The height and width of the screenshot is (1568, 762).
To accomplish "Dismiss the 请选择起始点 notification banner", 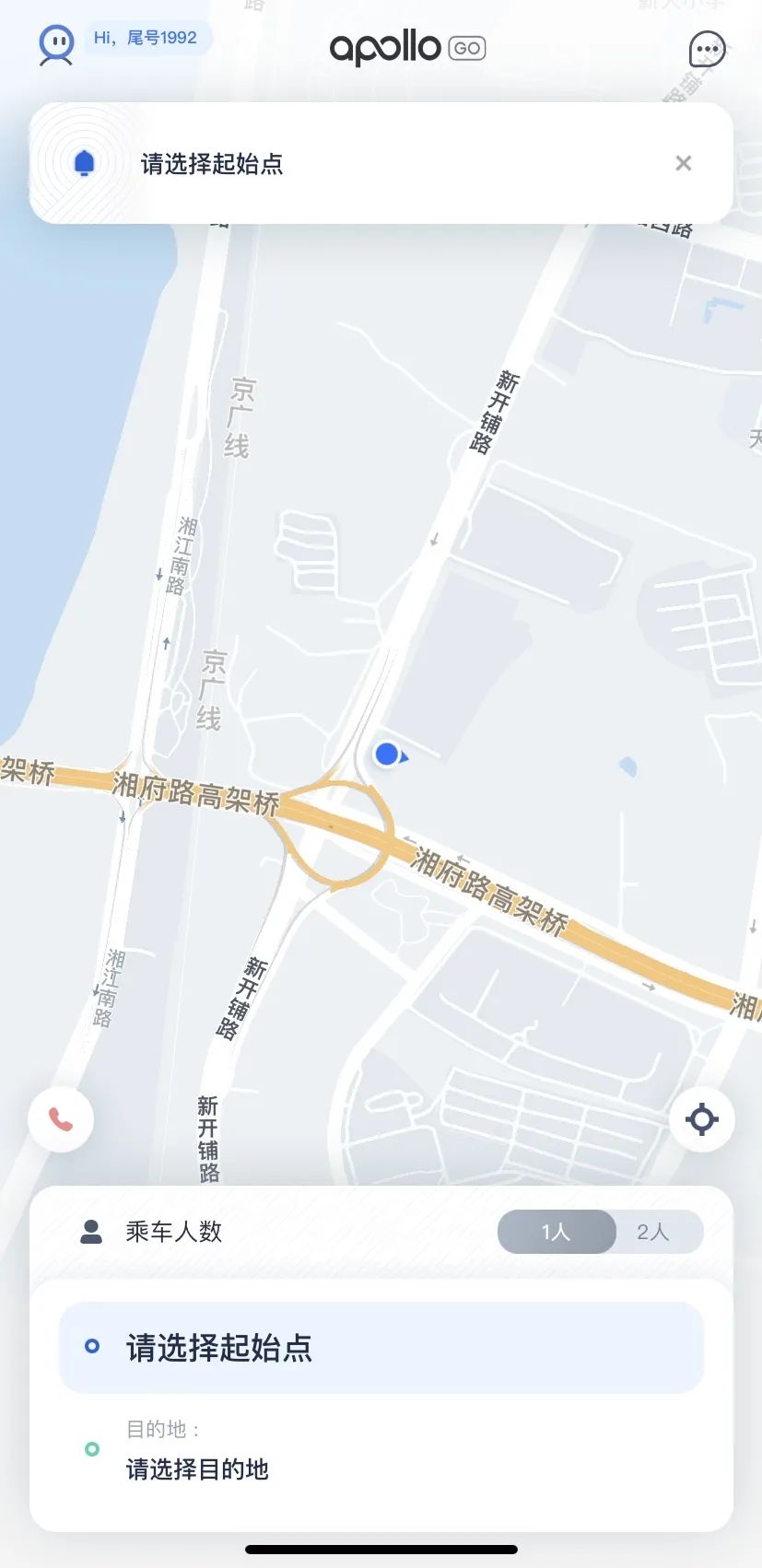I will [683, 163].
